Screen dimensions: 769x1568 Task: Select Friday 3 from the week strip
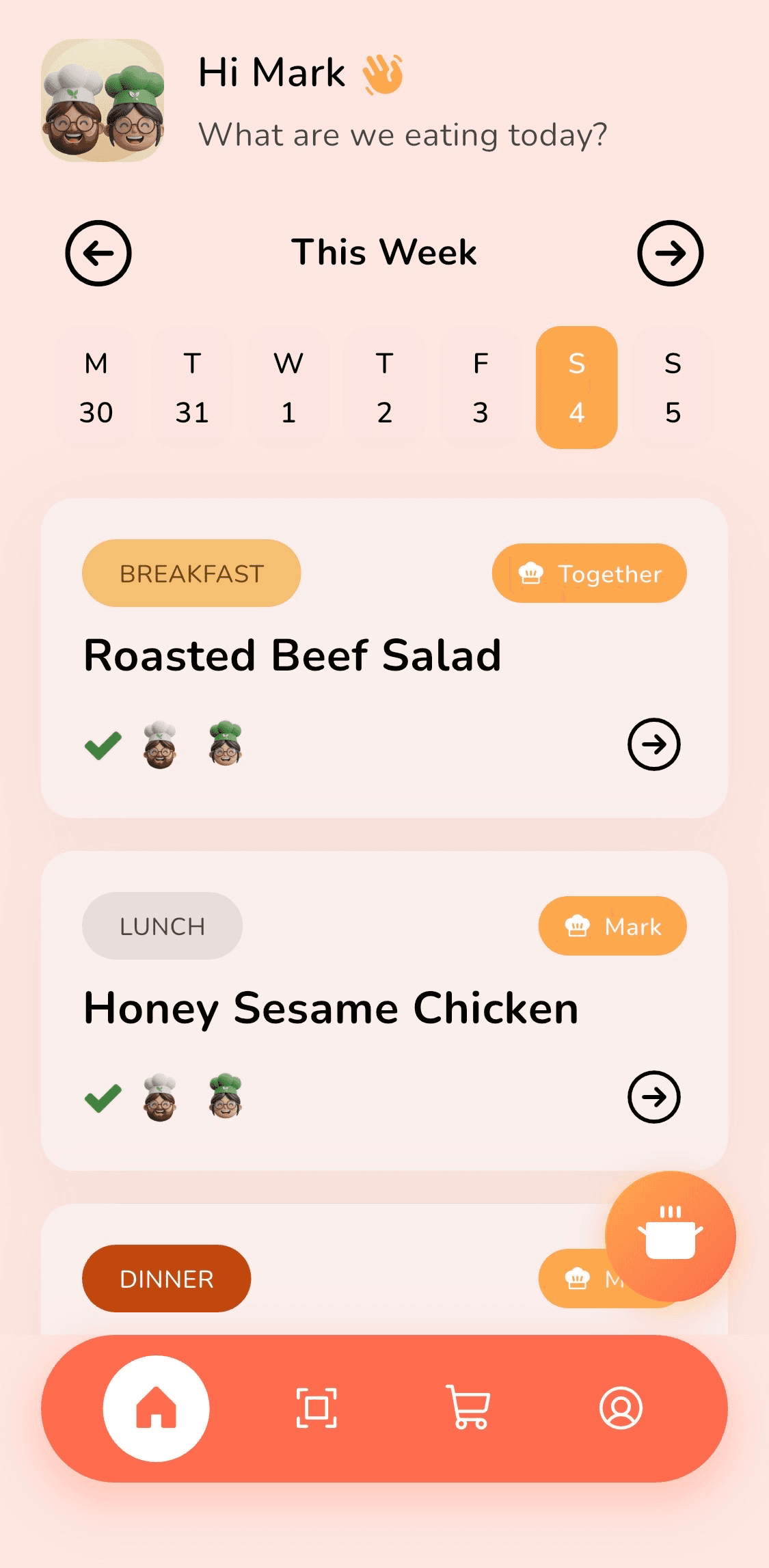click(x=481, y=387)
